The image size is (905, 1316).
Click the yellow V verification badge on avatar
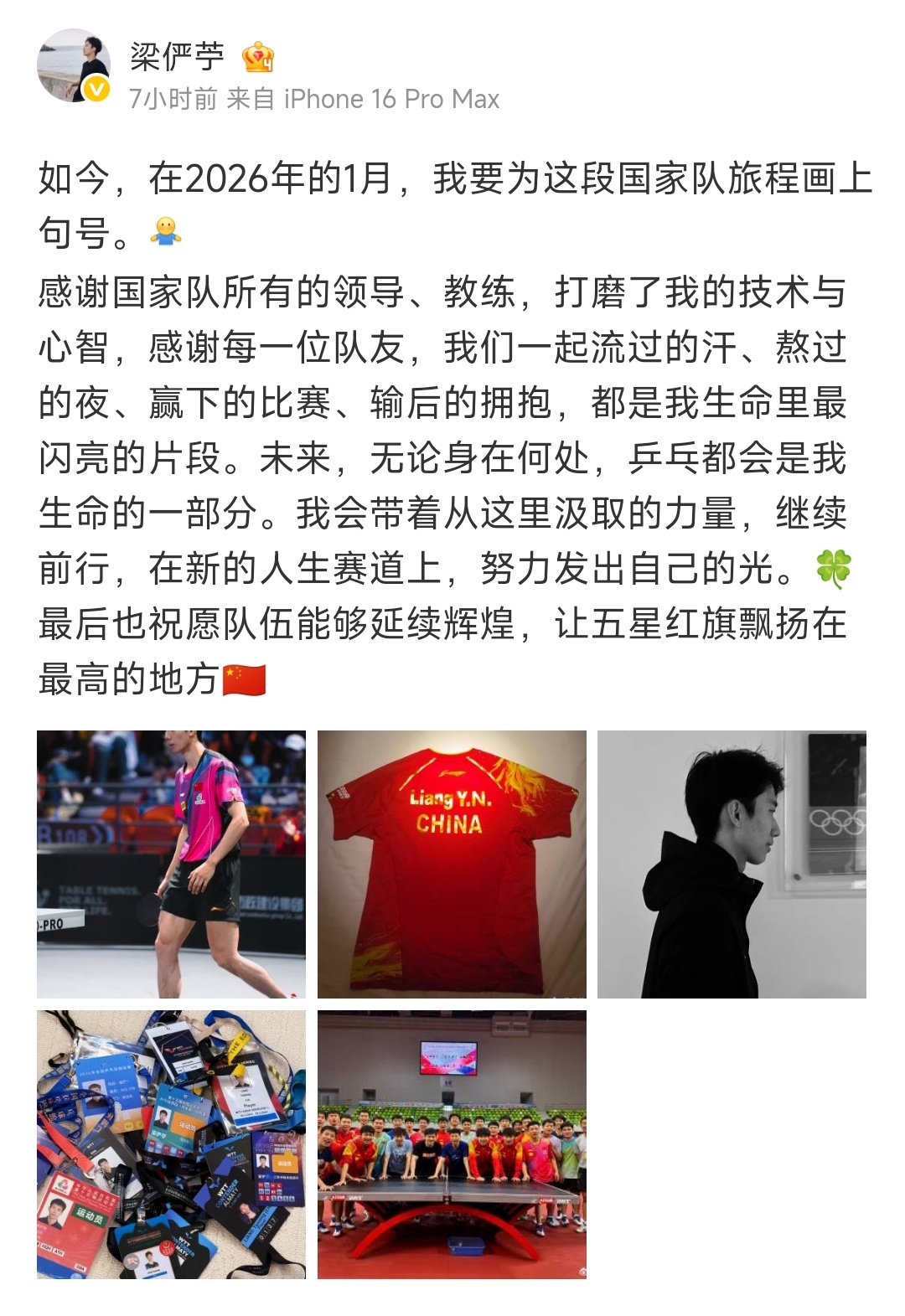click(x=95, y=87)
